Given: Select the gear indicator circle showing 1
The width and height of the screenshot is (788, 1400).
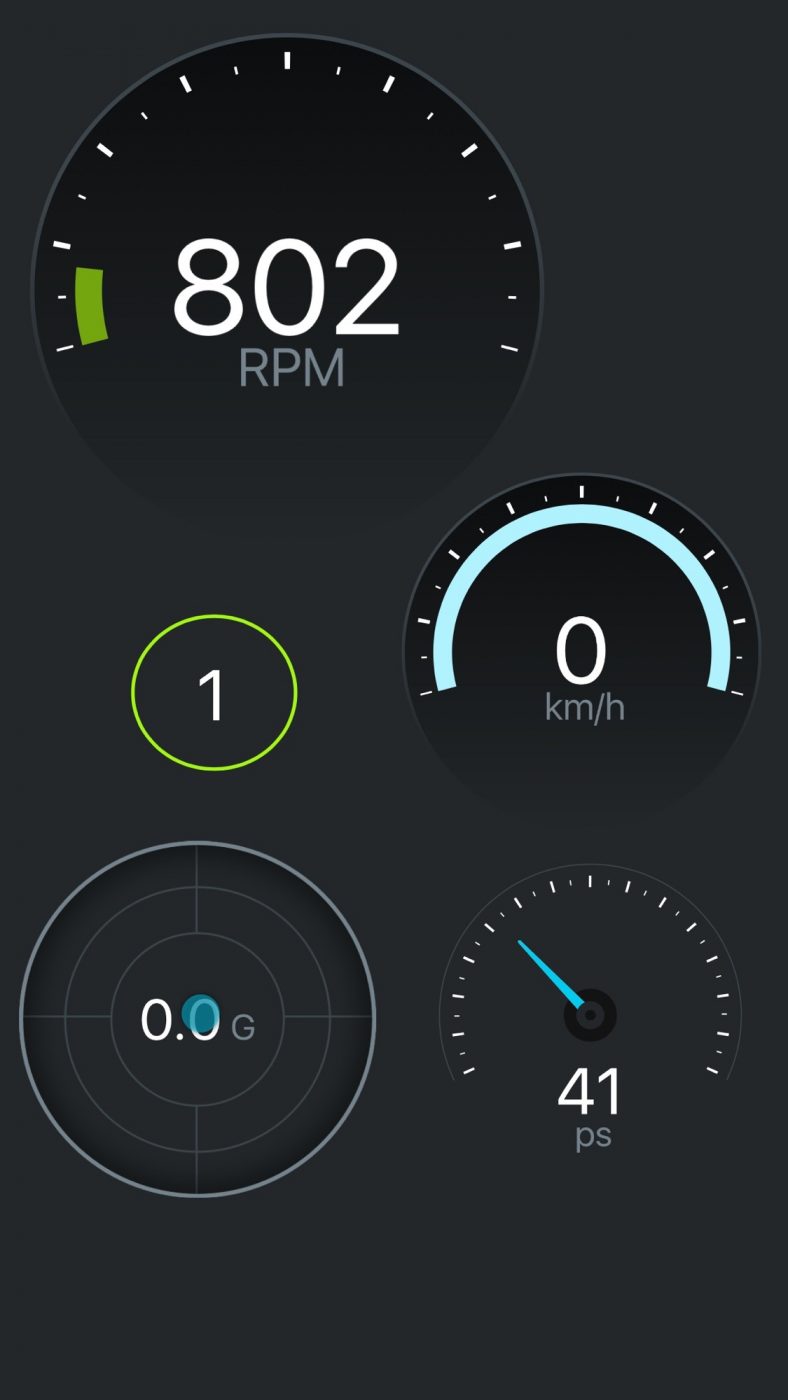Looking at the screenshot, I should click(x=214, y=692).
